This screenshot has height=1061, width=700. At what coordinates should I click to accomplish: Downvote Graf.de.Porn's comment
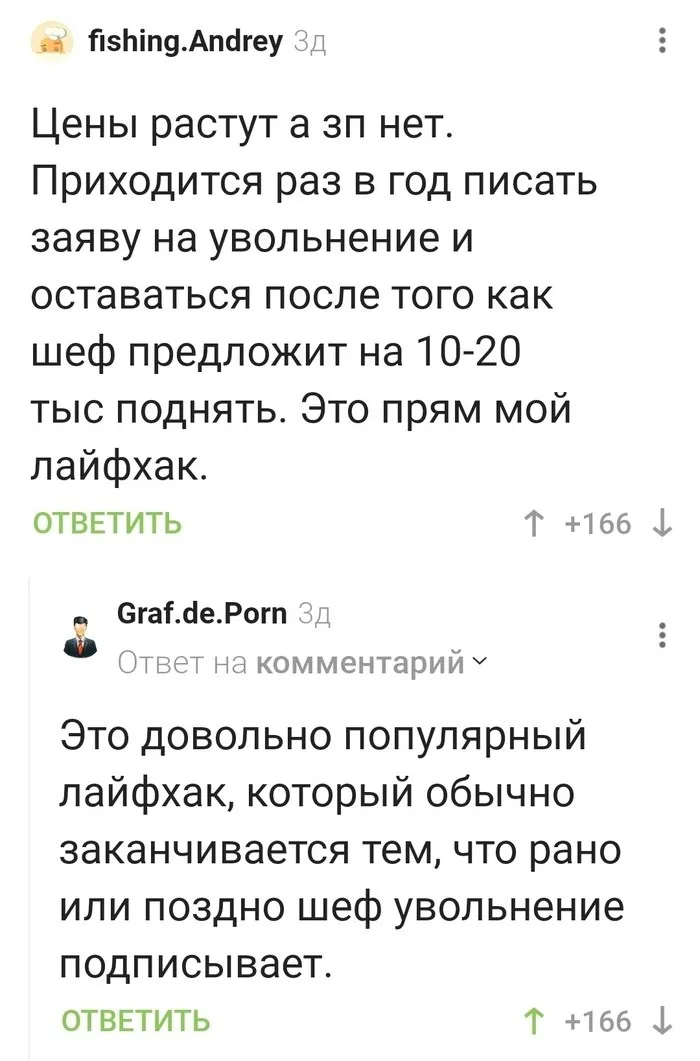[x=661, y=1020]
